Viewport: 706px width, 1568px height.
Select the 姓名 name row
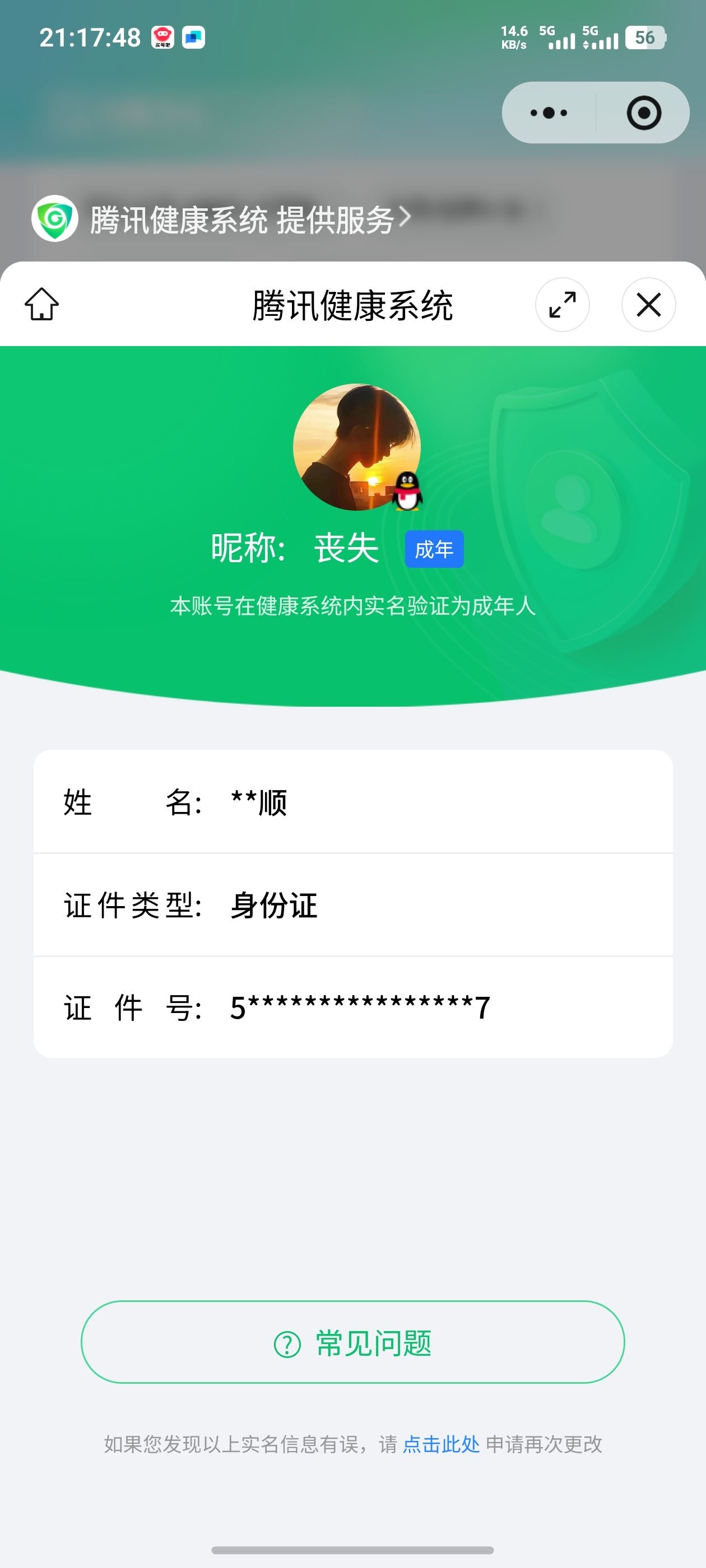pyautogui.click(x=352, y=803)
